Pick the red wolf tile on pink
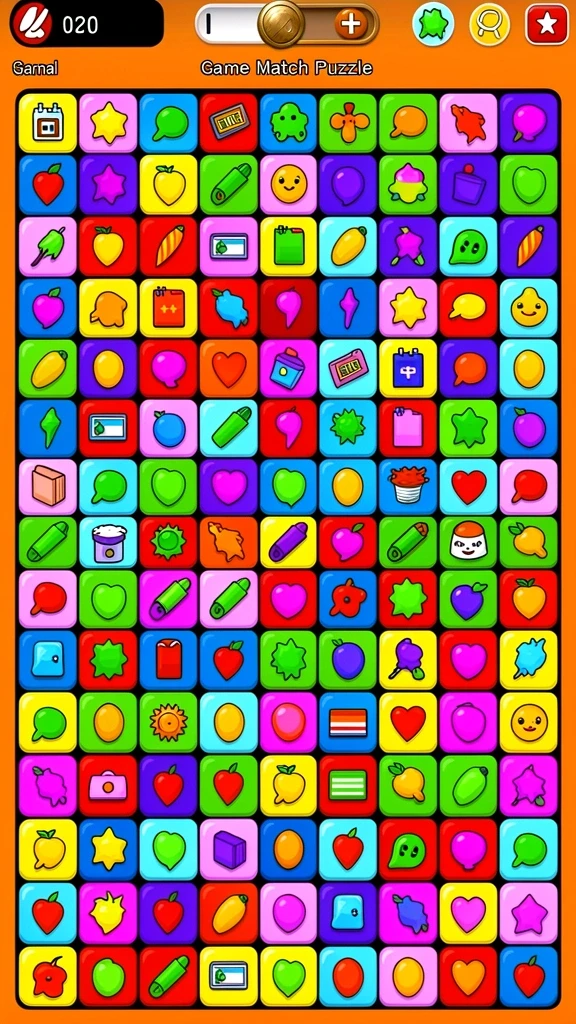Screen dimensions: 576x1024 point(468,122)
